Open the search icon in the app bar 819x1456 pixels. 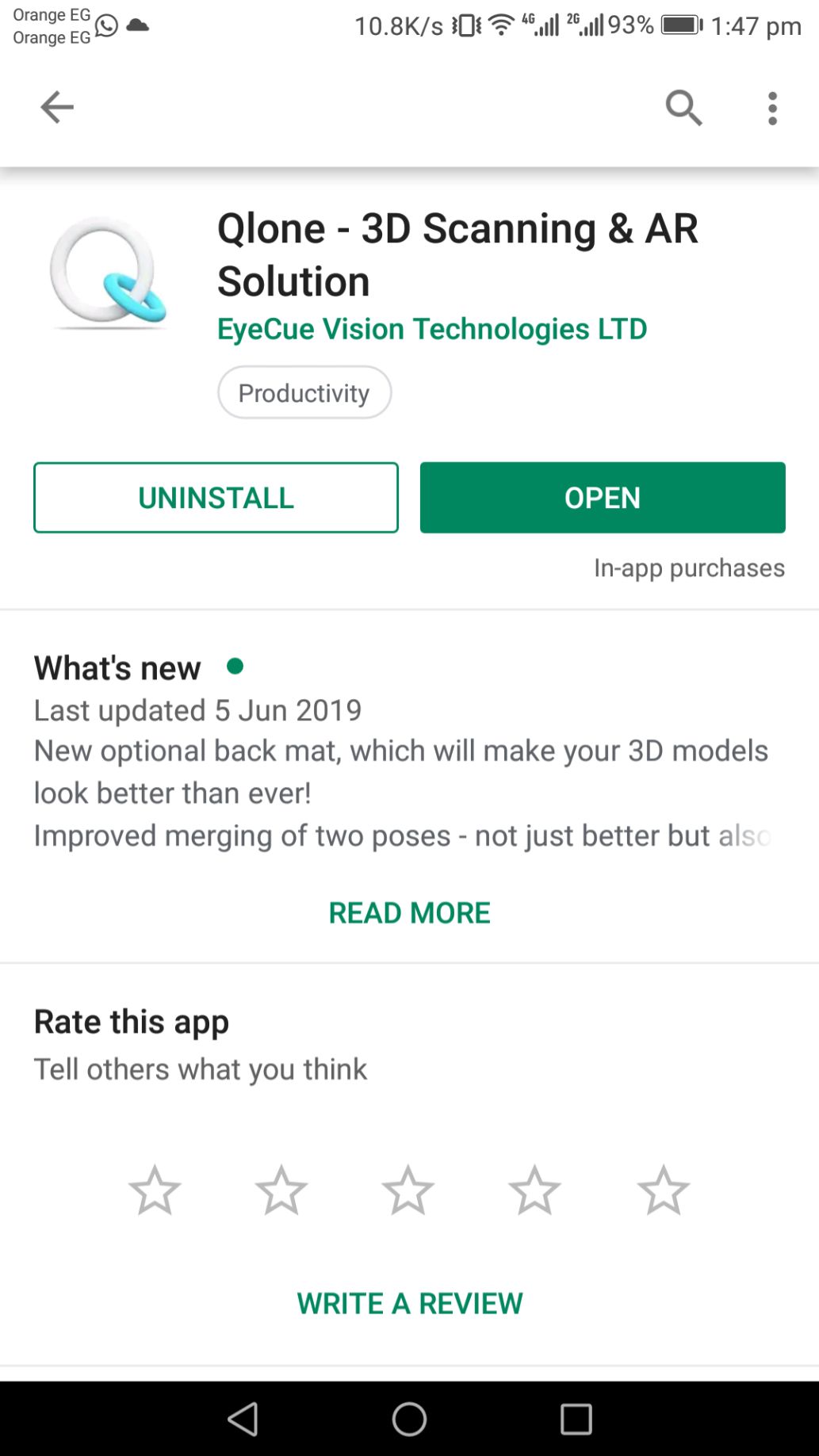click(683, 107)
